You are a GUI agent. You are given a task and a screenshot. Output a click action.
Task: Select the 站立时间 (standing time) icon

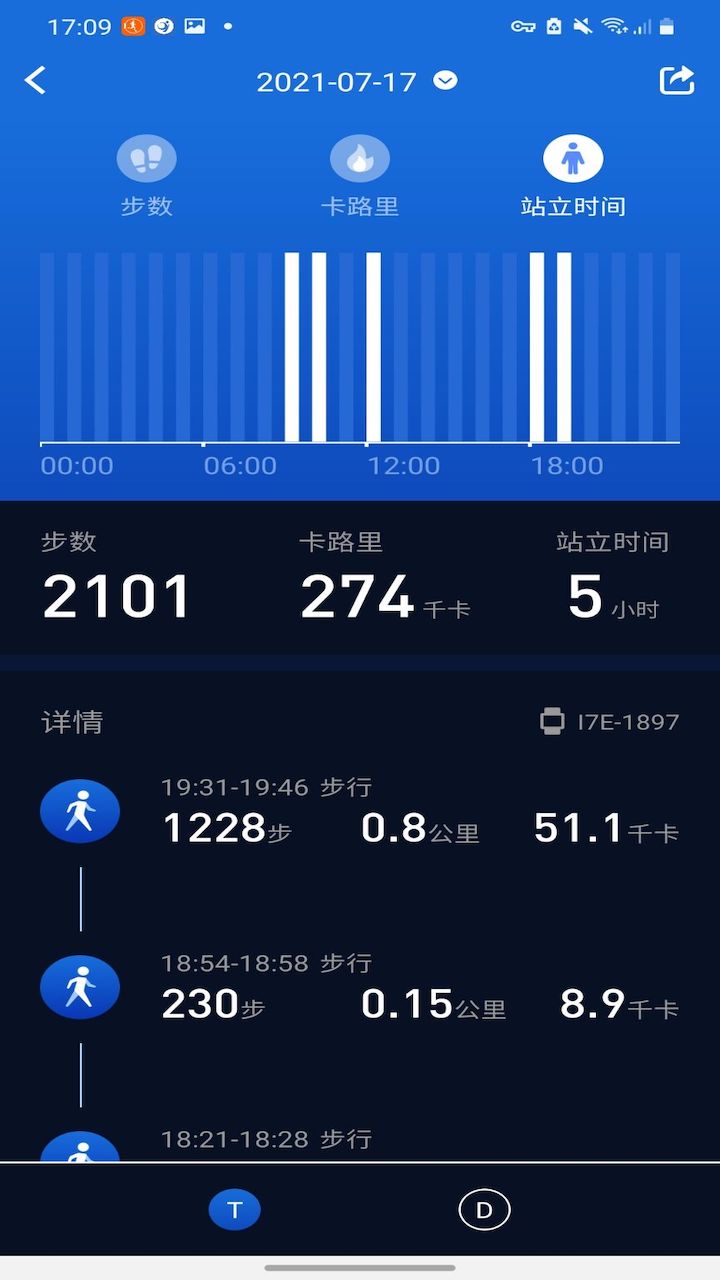[x=573, y=158]
